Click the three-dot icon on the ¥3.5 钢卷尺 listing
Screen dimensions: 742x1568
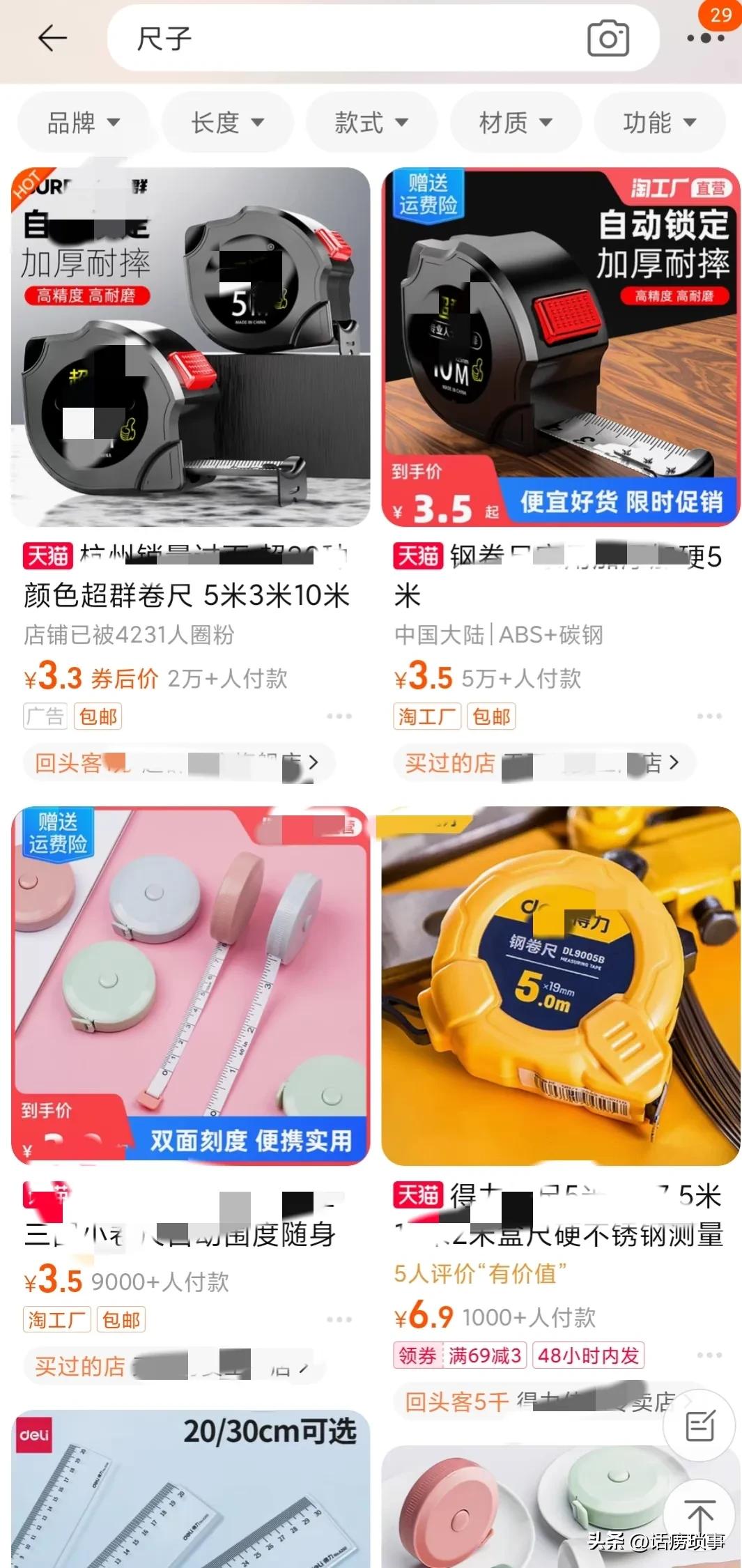709,716
